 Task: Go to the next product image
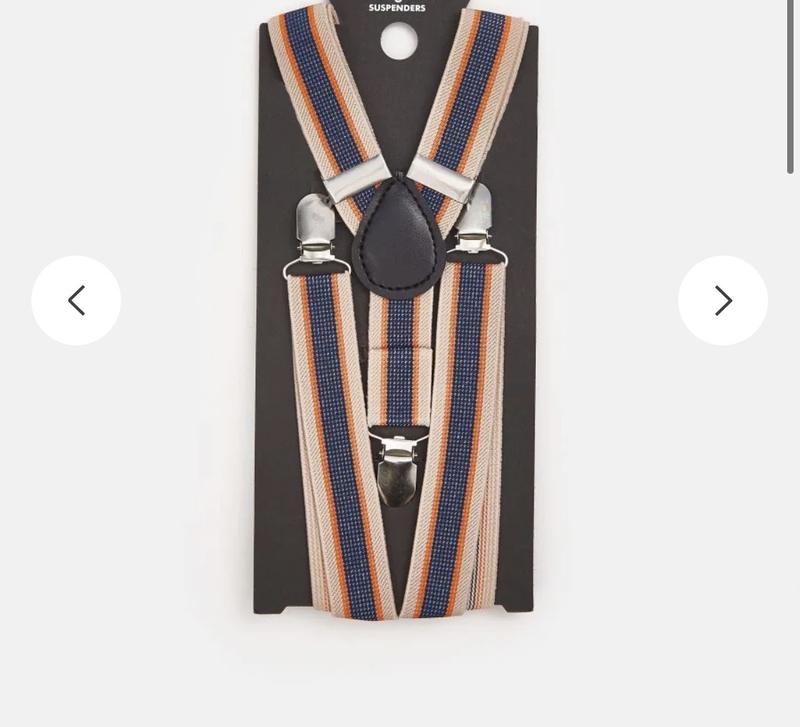[722, 300]
